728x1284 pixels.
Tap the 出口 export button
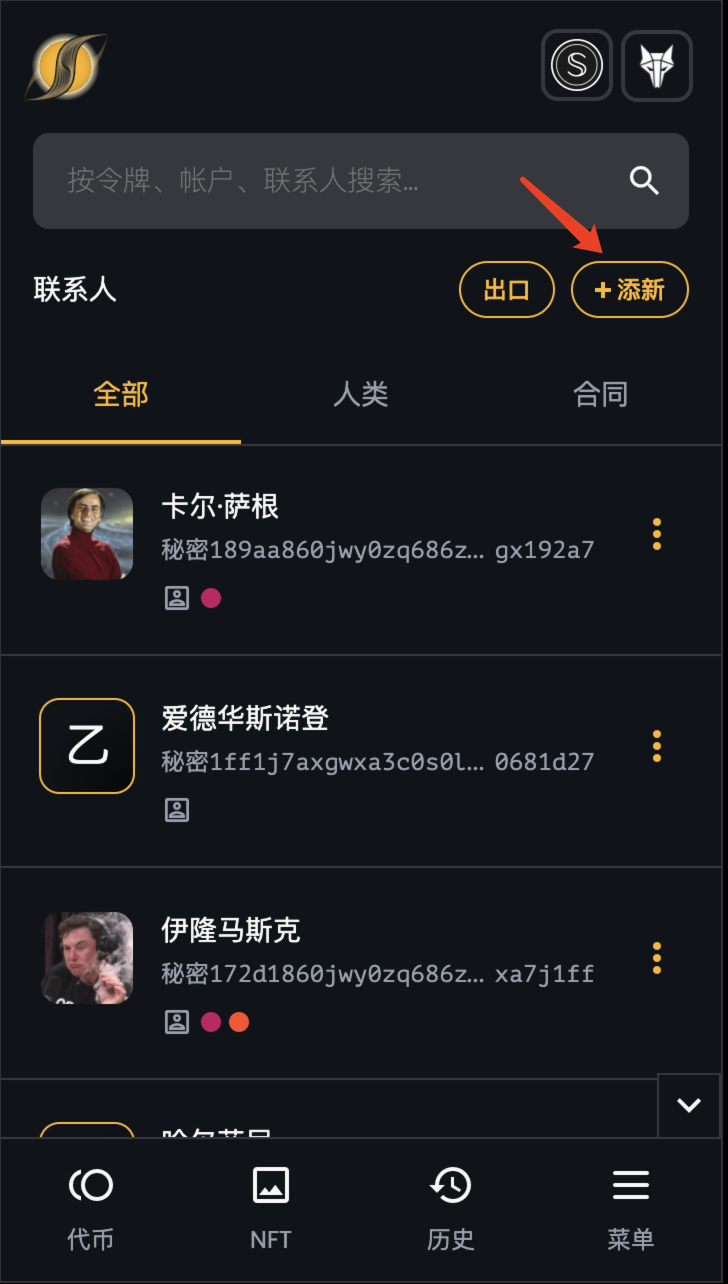point(506,290)
